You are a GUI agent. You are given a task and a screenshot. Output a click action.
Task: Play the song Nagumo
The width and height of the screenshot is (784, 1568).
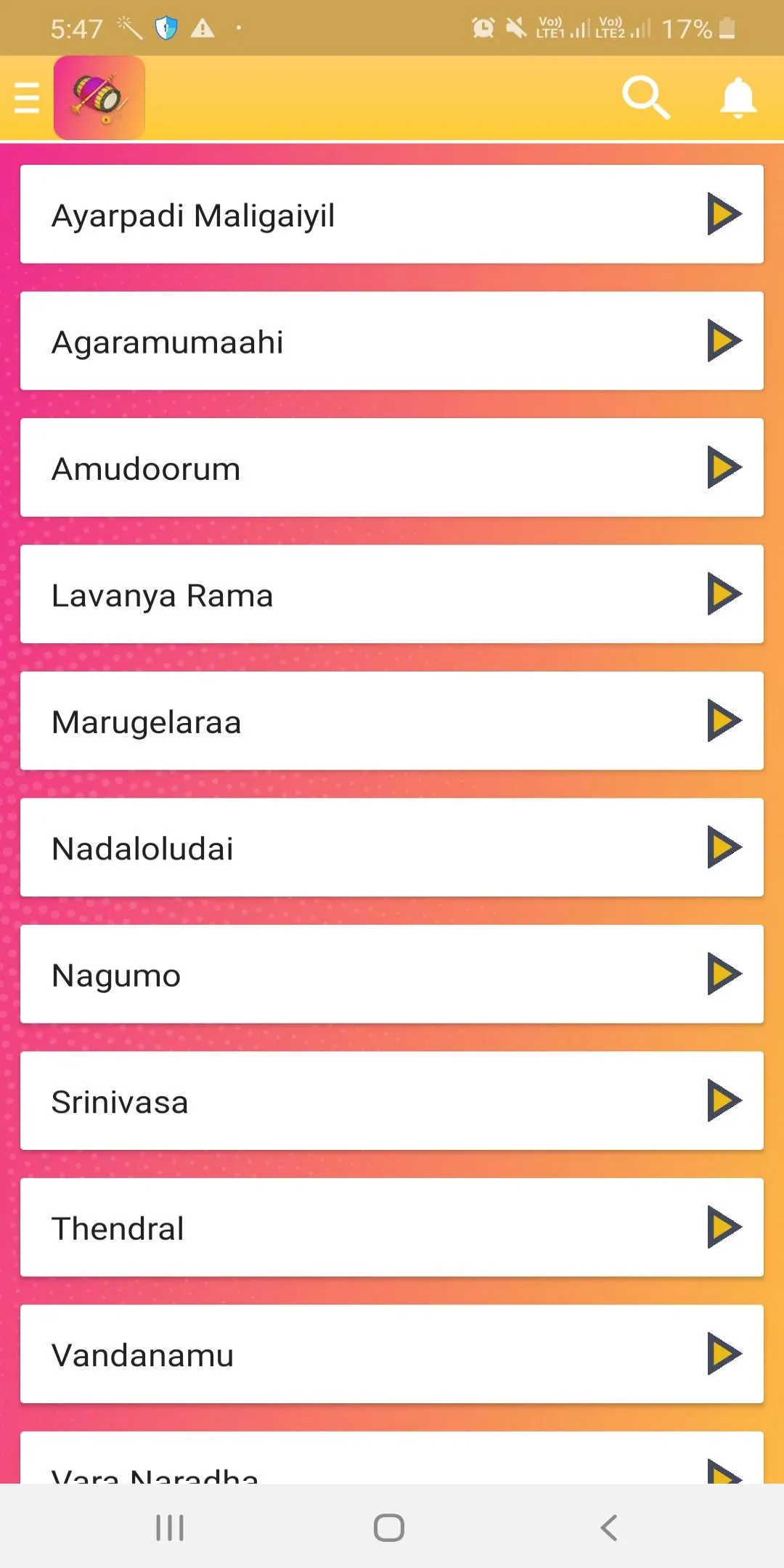point(724,975)
